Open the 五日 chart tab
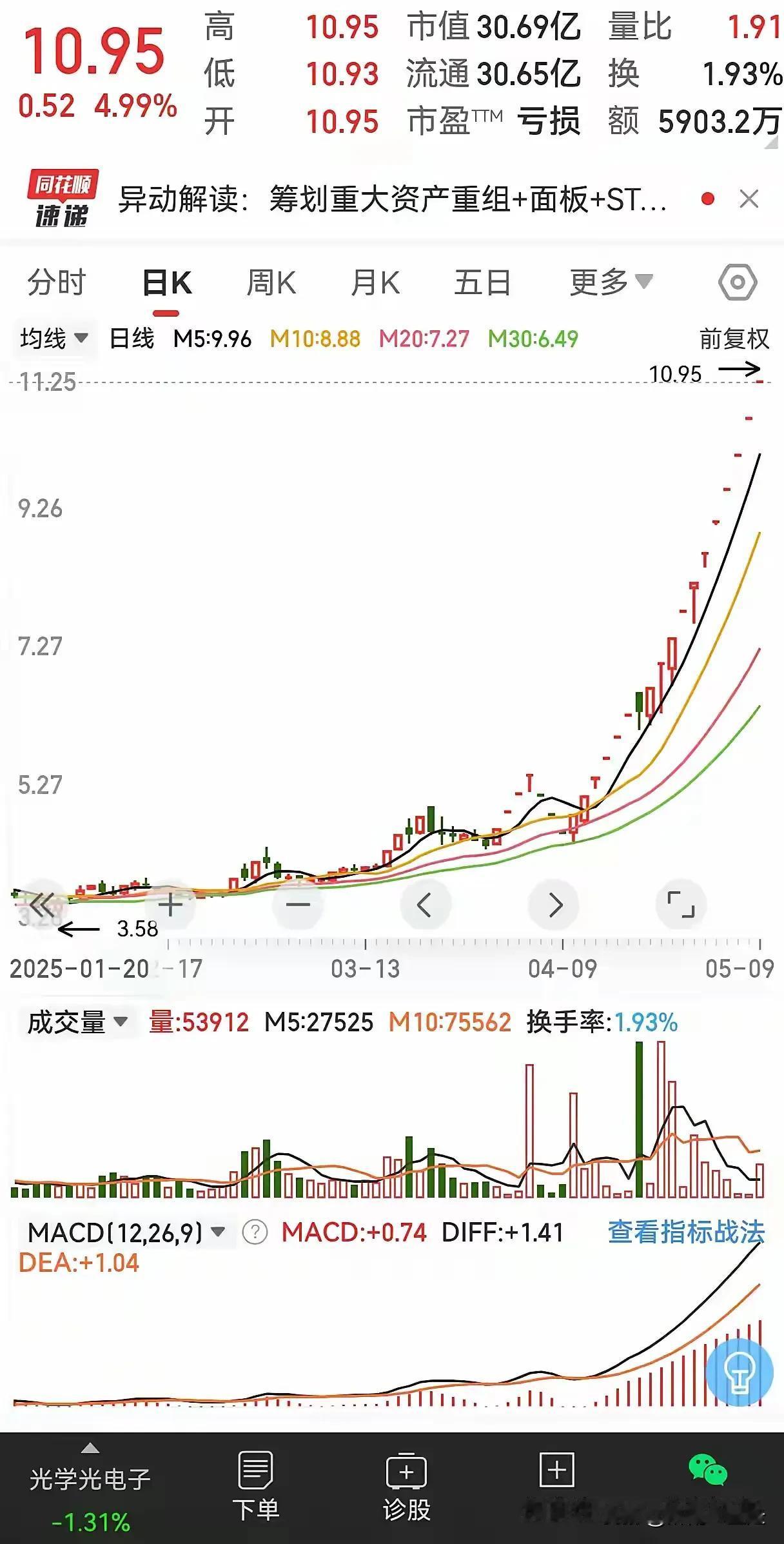 (x=482, y=282)
